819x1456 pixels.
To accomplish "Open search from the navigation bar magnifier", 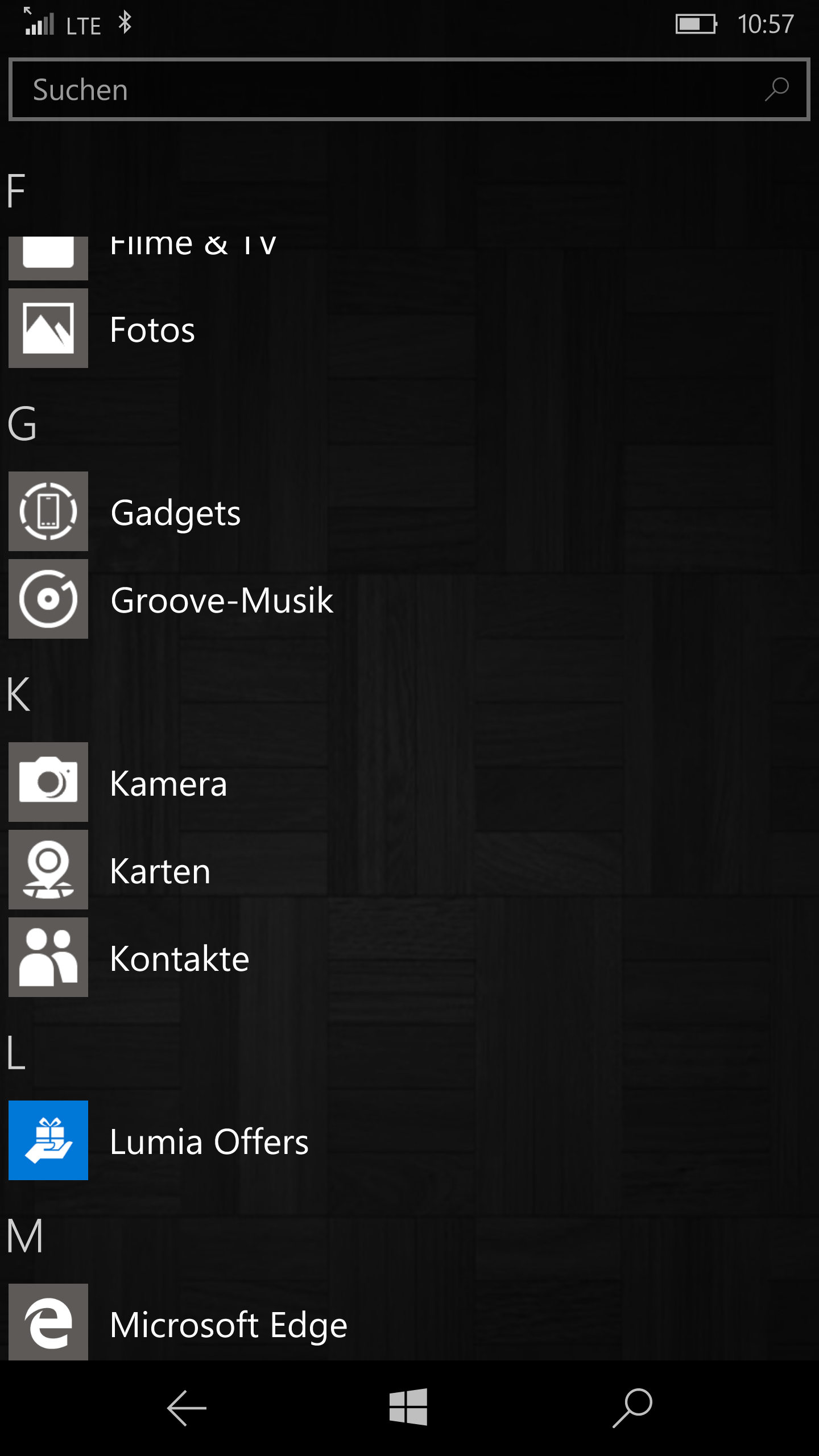I will 632,1408.
